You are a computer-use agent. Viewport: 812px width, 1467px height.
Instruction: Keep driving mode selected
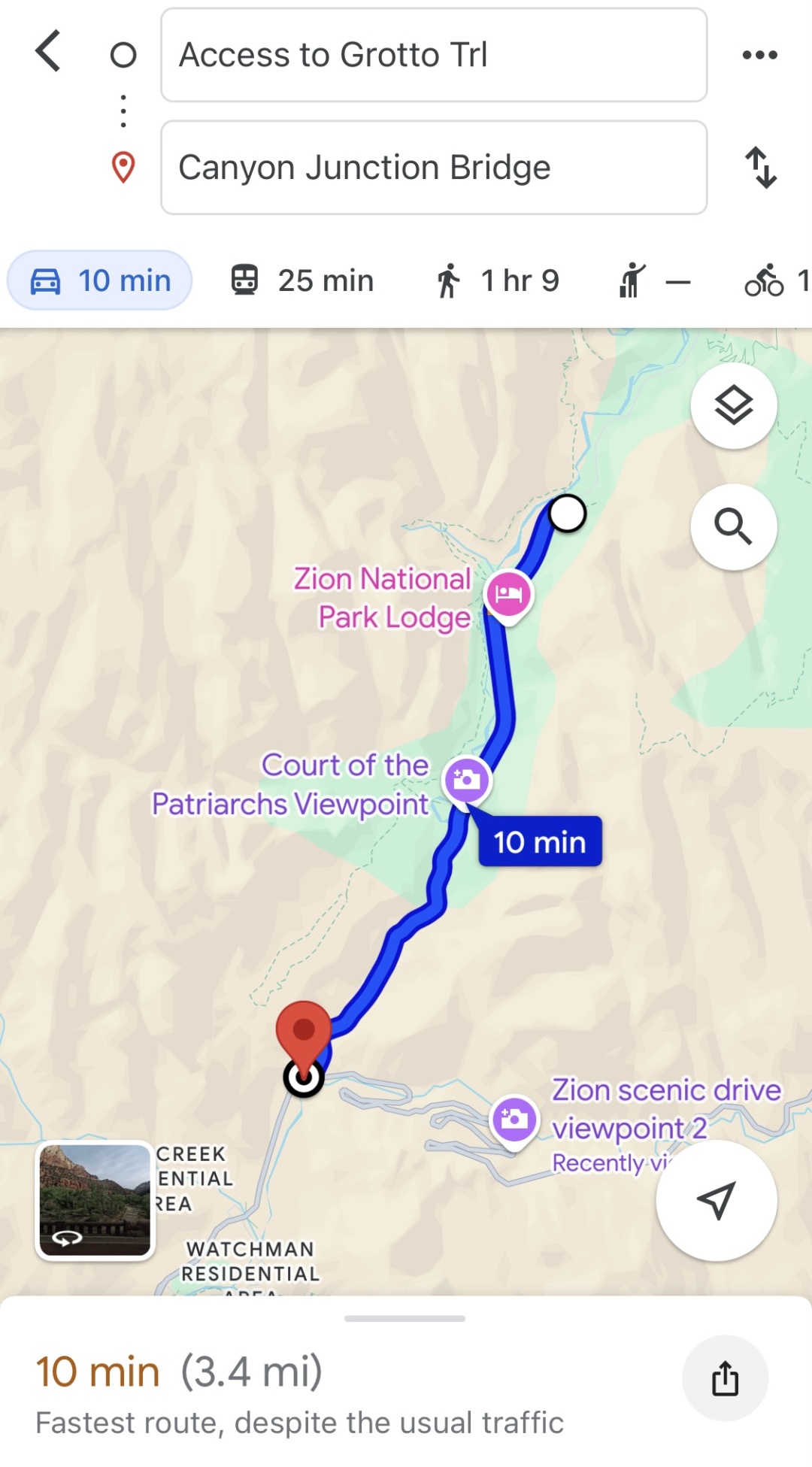click(x=100, y=280)
